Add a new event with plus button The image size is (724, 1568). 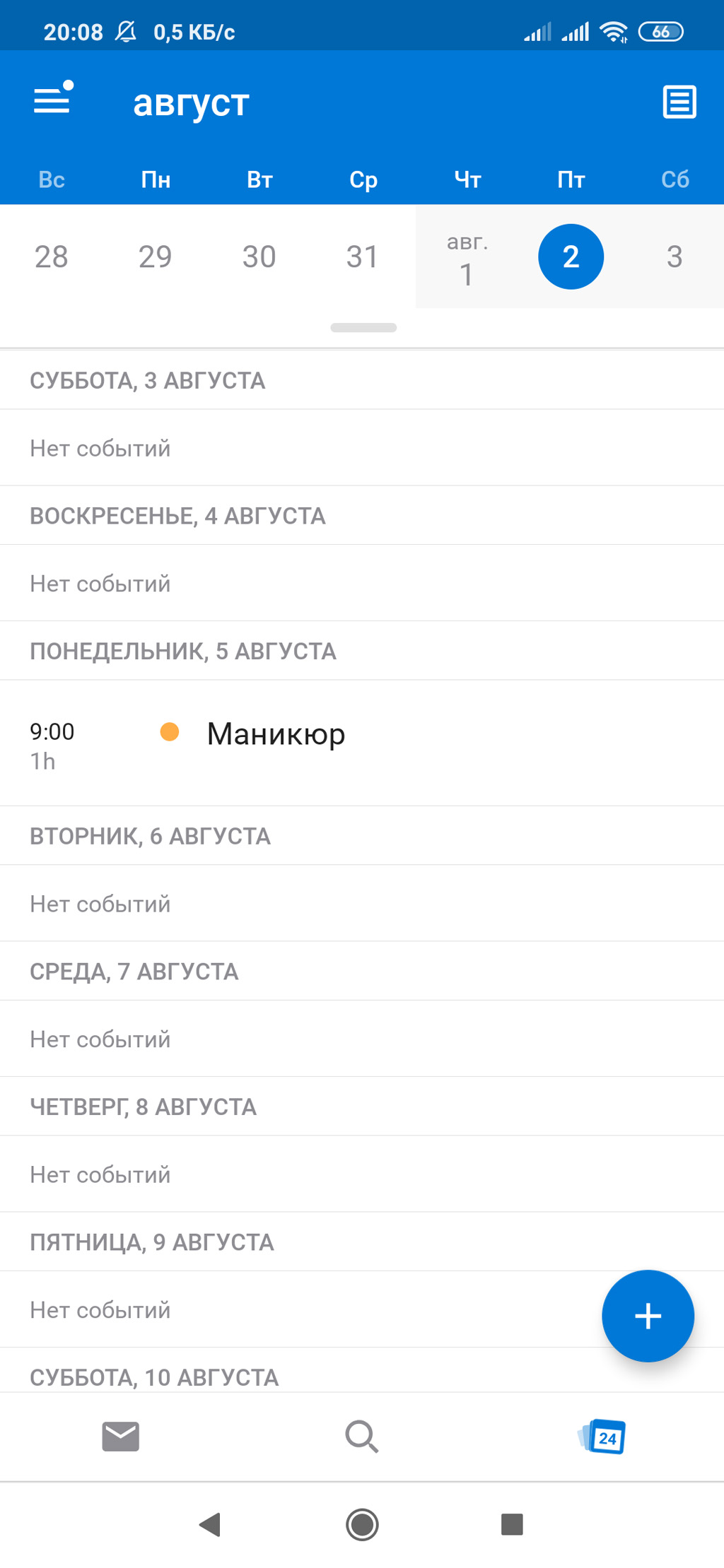click(x=648, y=1316)
